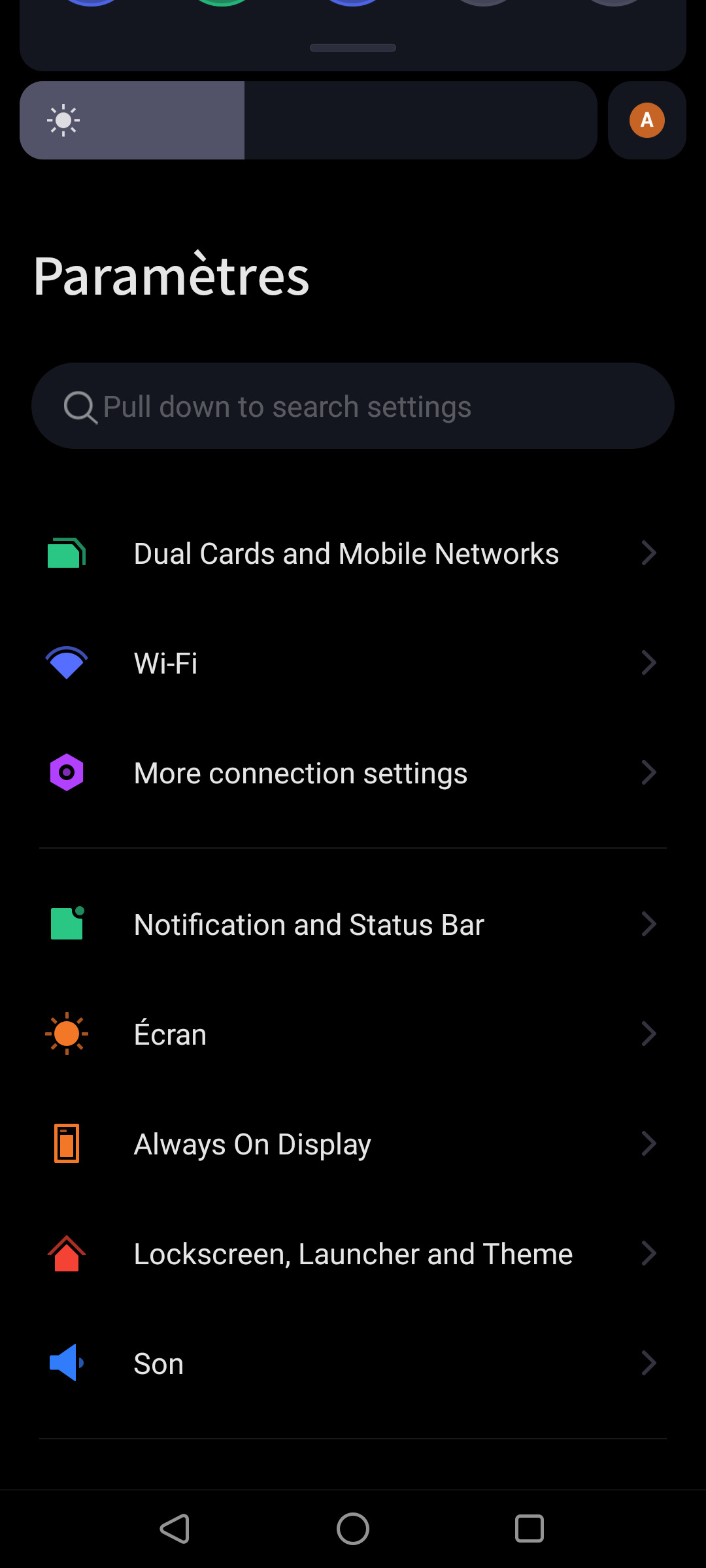
Task: Open Notification and Status Bar settings
Action: tap(346, 924)
